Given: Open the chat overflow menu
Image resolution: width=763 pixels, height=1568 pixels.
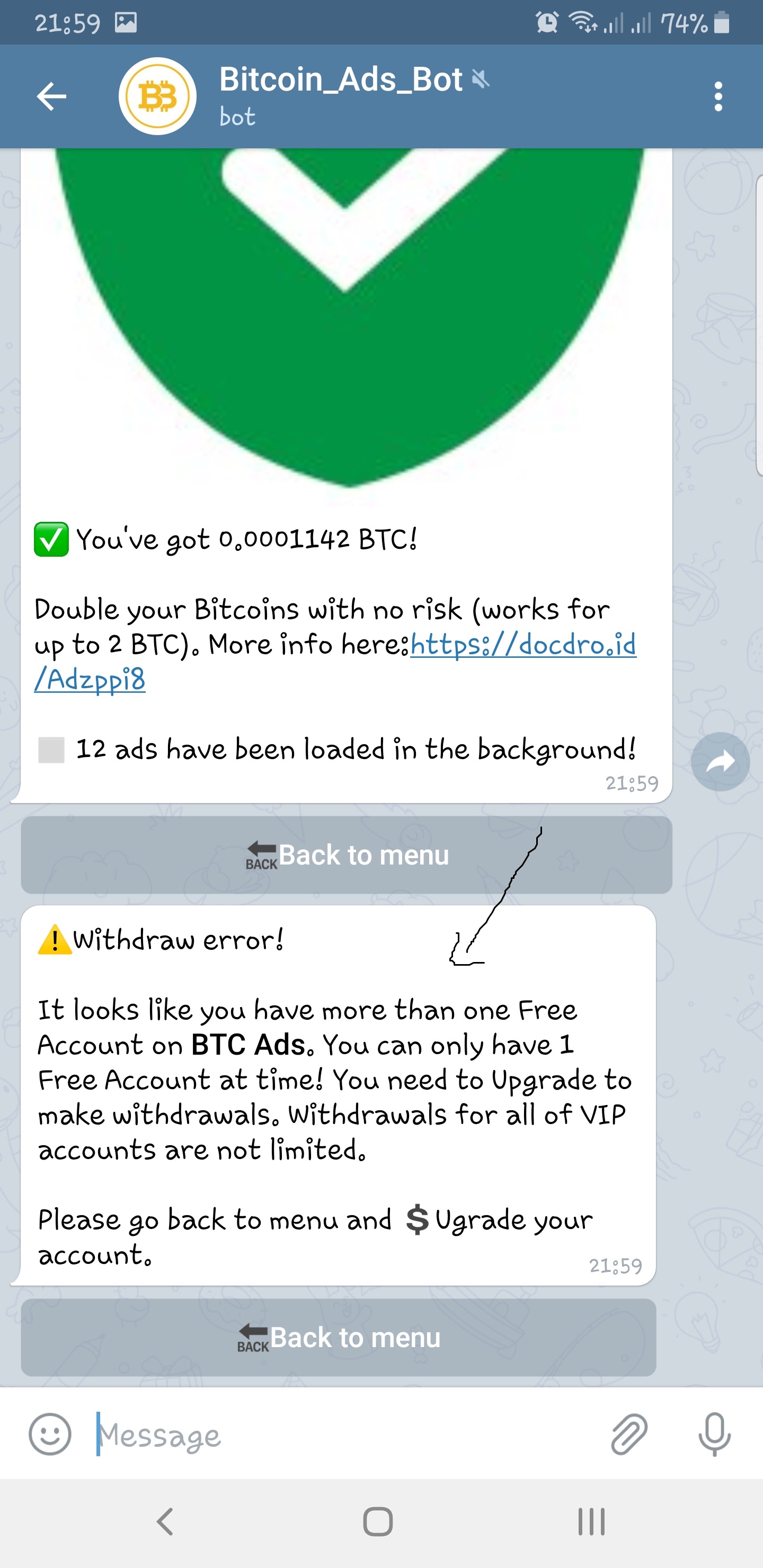Looking at the screenshot, I should (x=718, y=96).
